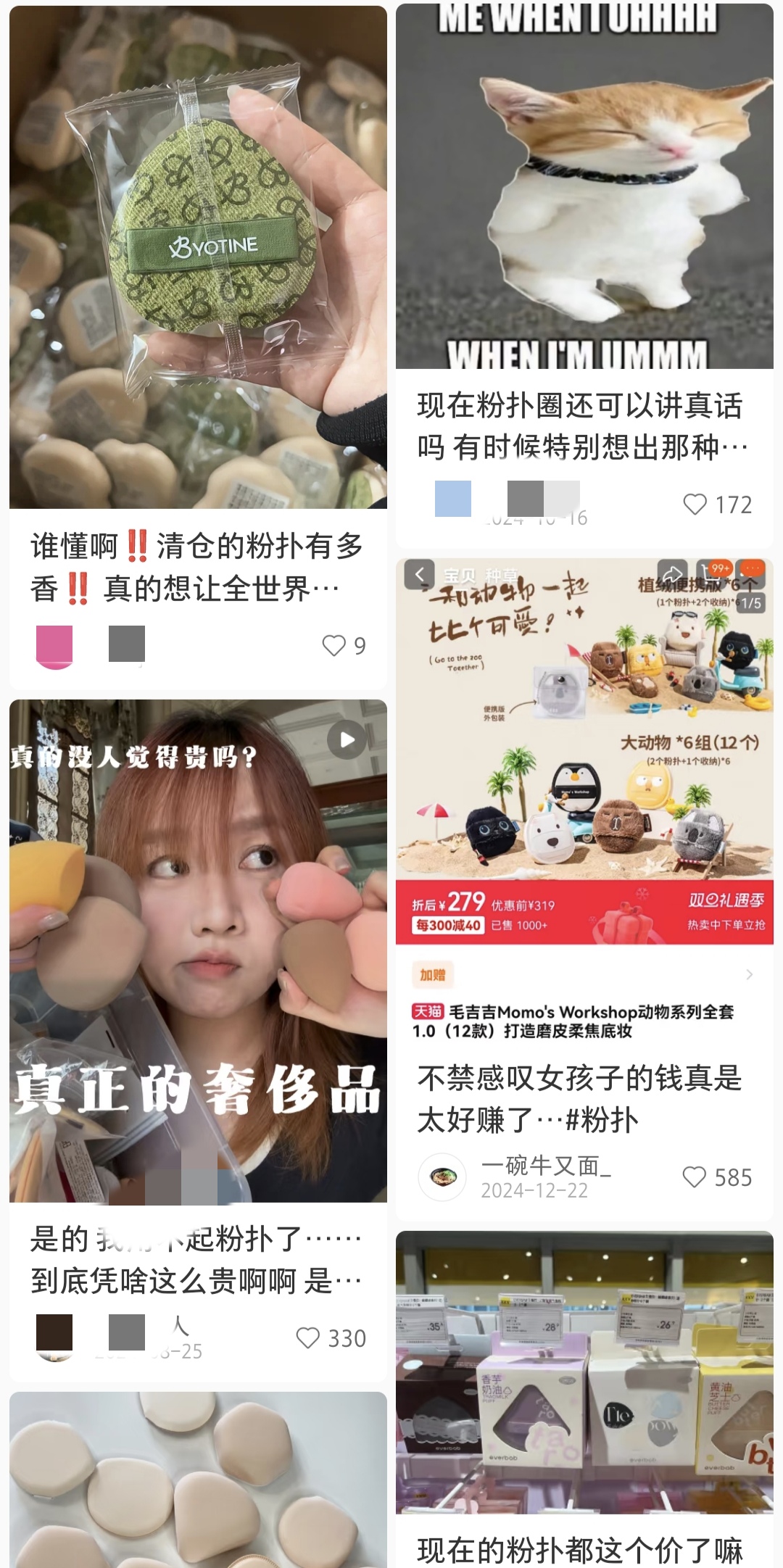This screenshot has width=783, height=1568.
Task: View the pink avatar author of 清仓的粉扑 post
Action: click(54, 645)
